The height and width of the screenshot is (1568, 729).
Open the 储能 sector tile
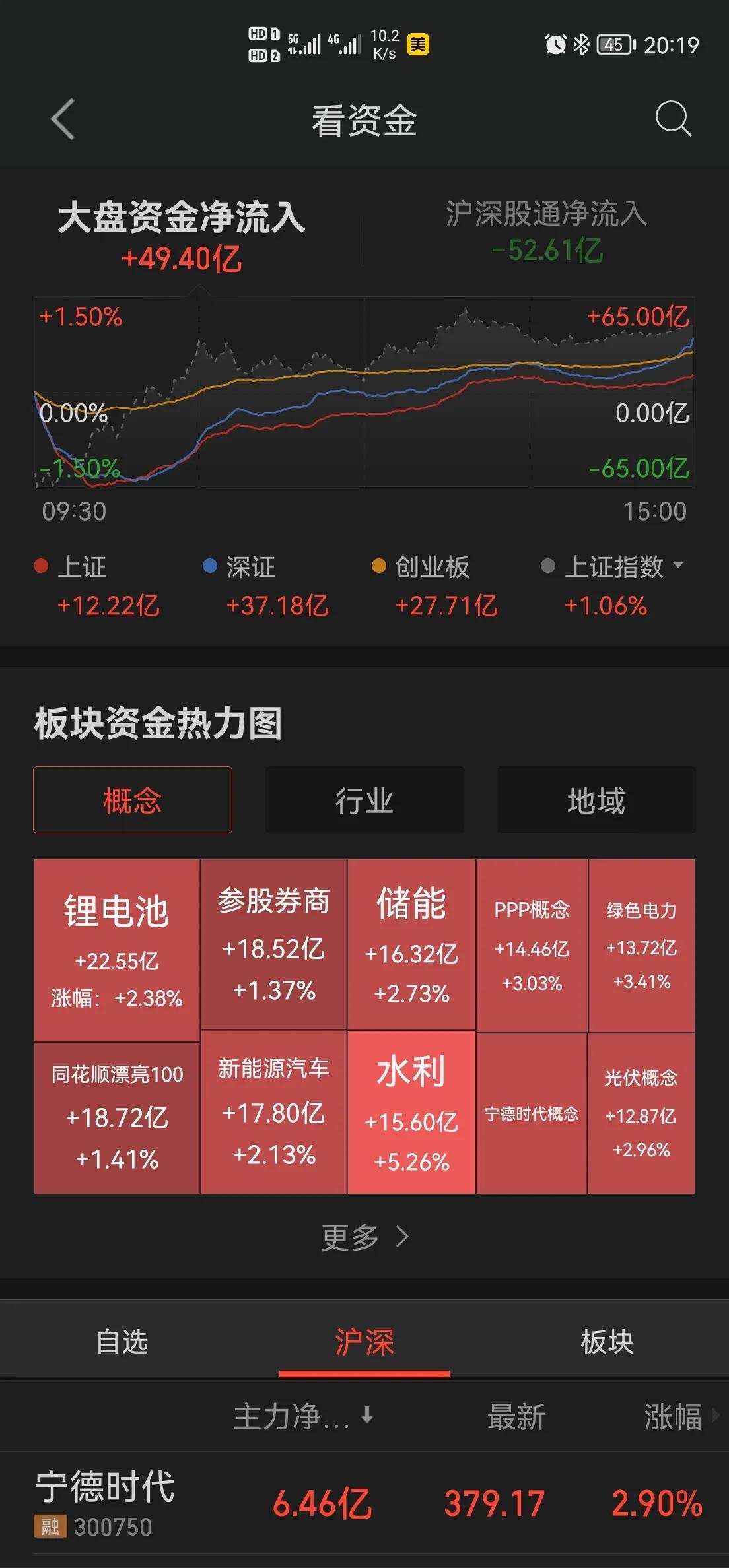click(x=411, y=944)
